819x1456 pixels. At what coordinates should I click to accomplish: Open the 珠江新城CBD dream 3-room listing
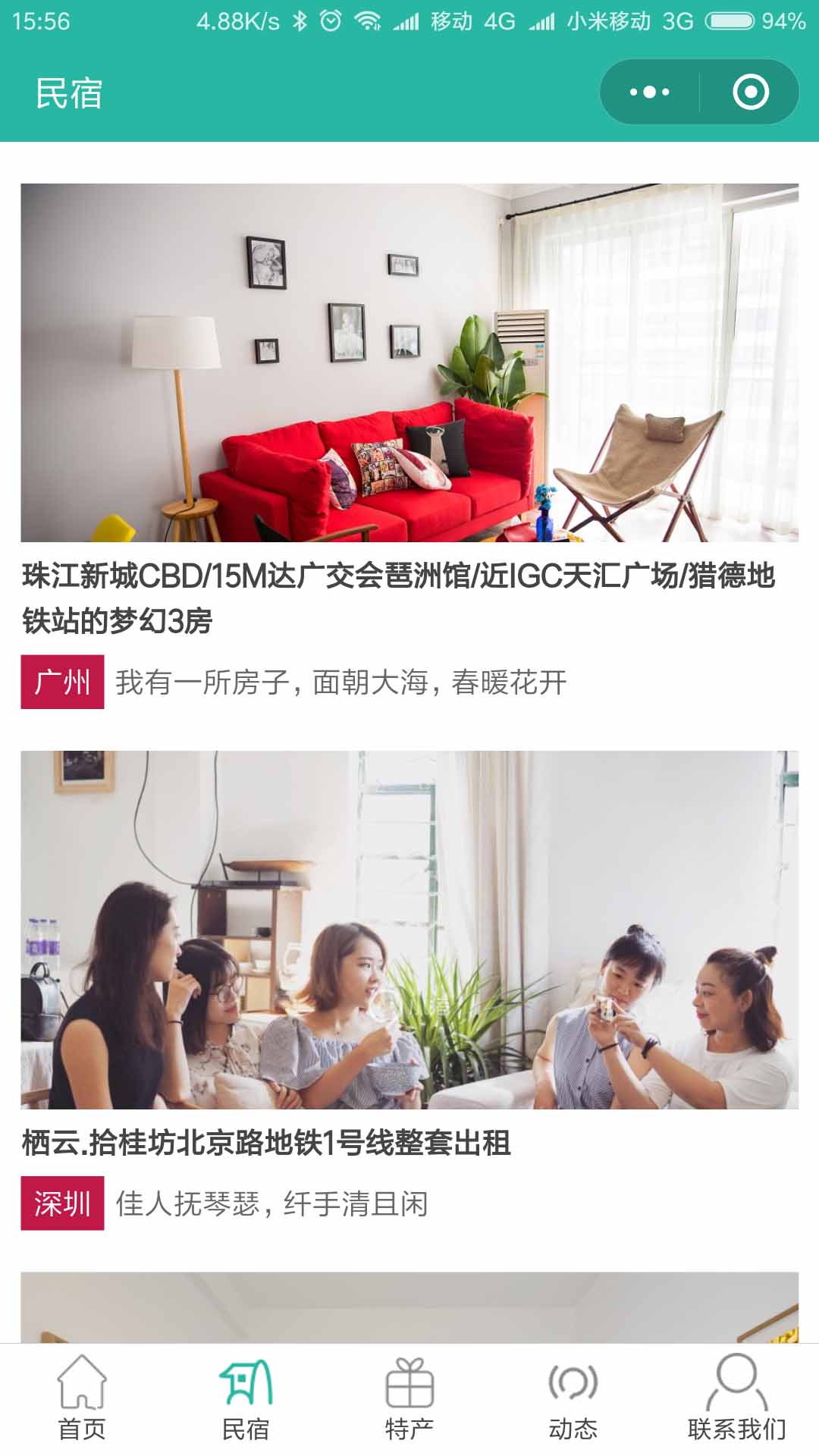coord(409,362)
